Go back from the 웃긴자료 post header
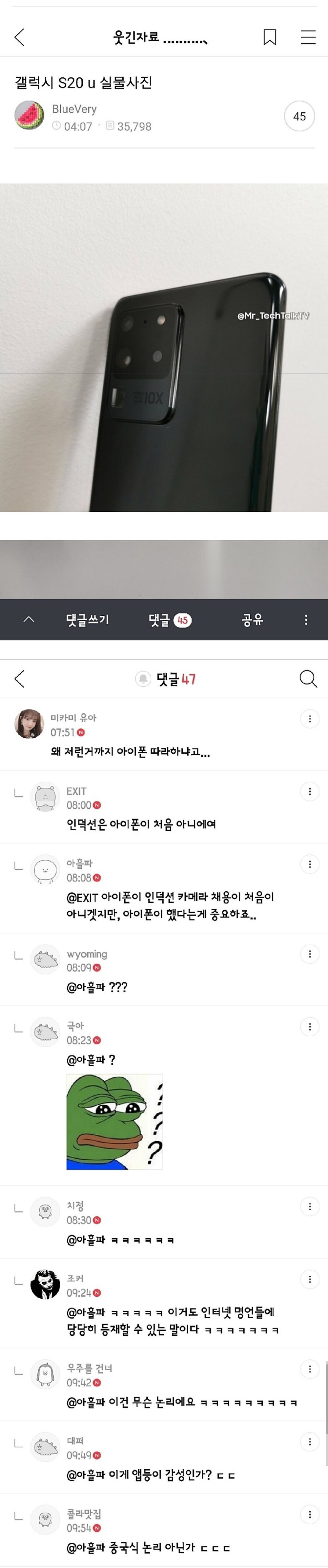328x1568 pixels. pos(19,37)
